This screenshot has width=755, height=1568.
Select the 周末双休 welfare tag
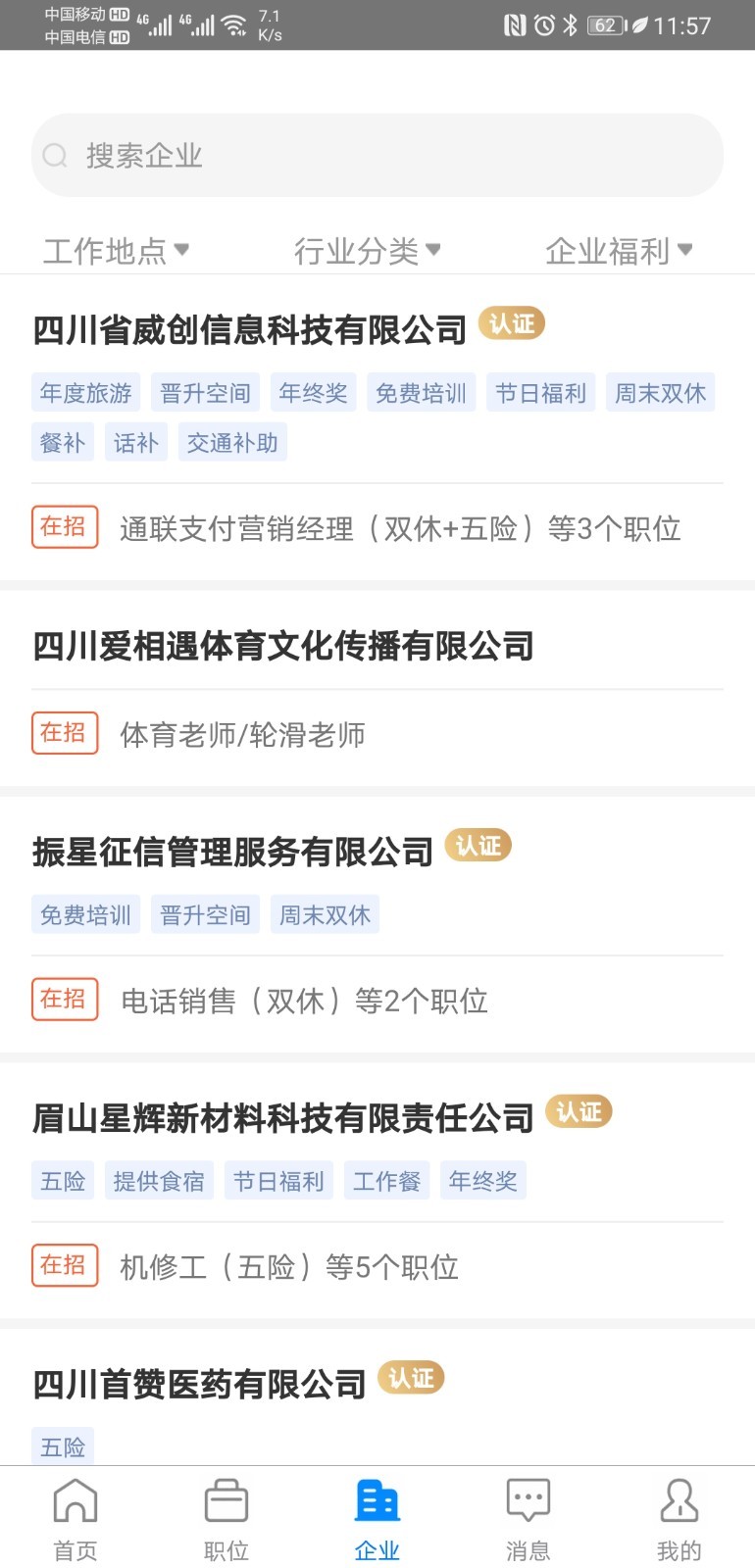click(x=660, y=392)
